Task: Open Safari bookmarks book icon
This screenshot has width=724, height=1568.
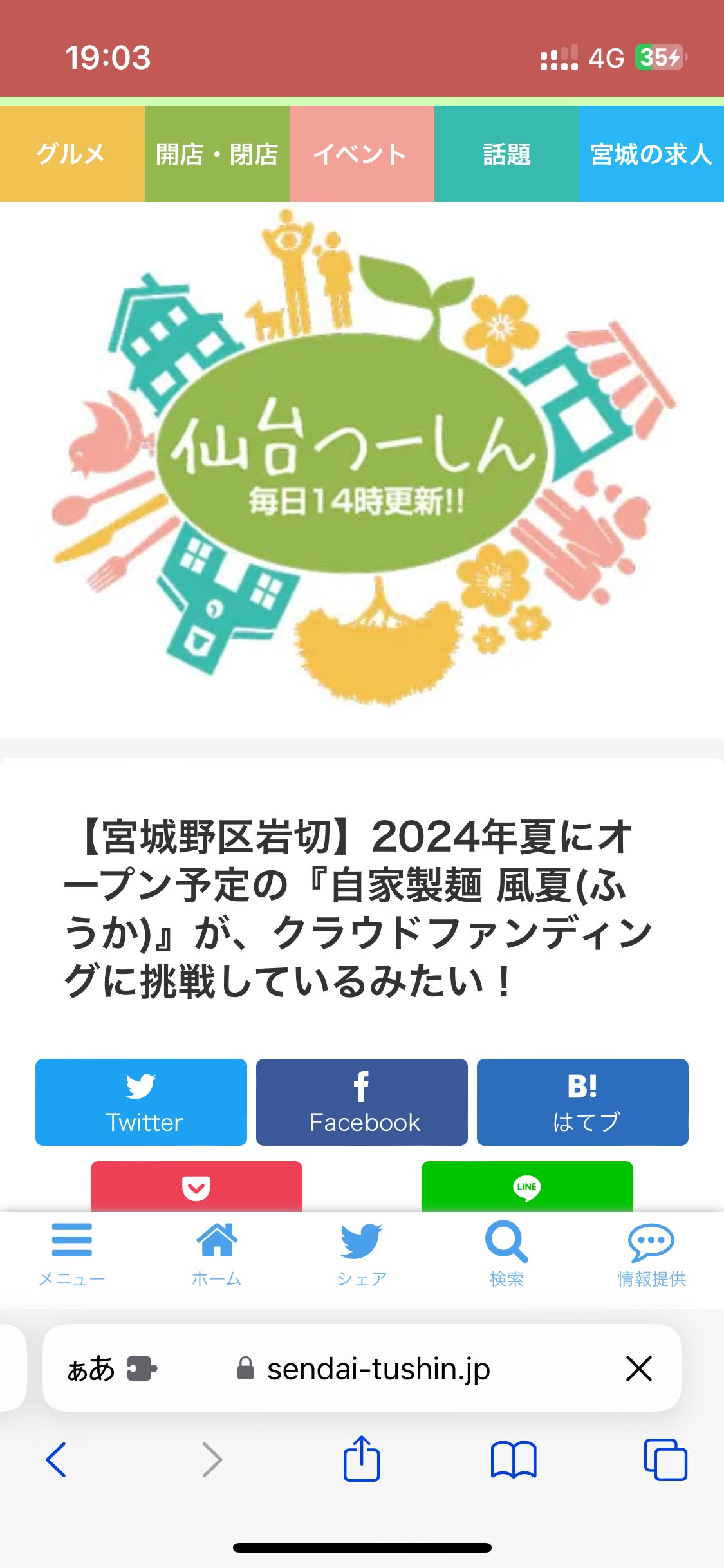Action: click(x=513, y=1459)
